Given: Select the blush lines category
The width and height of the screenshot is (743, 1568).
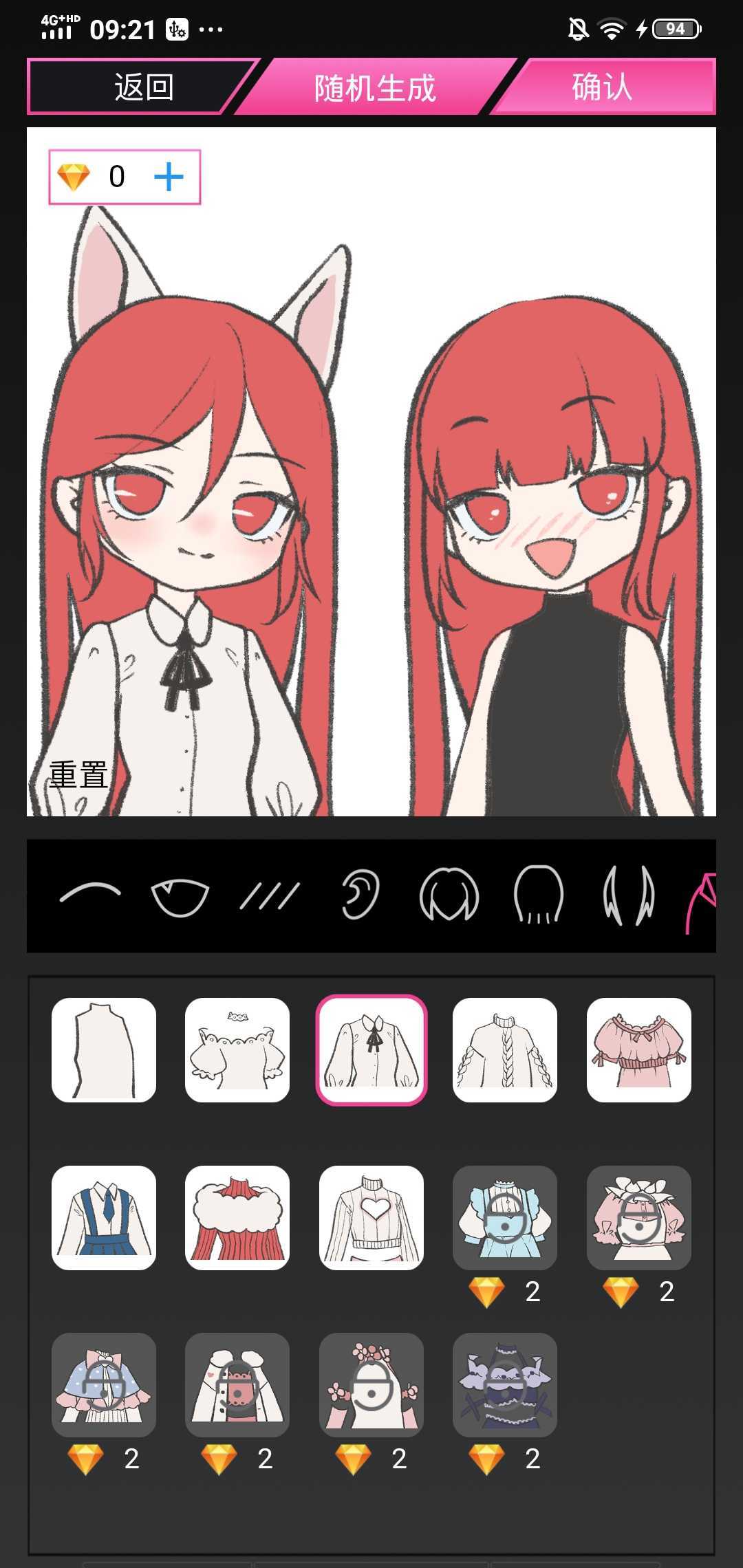Looking at the screenshot, I should [269, 896].
